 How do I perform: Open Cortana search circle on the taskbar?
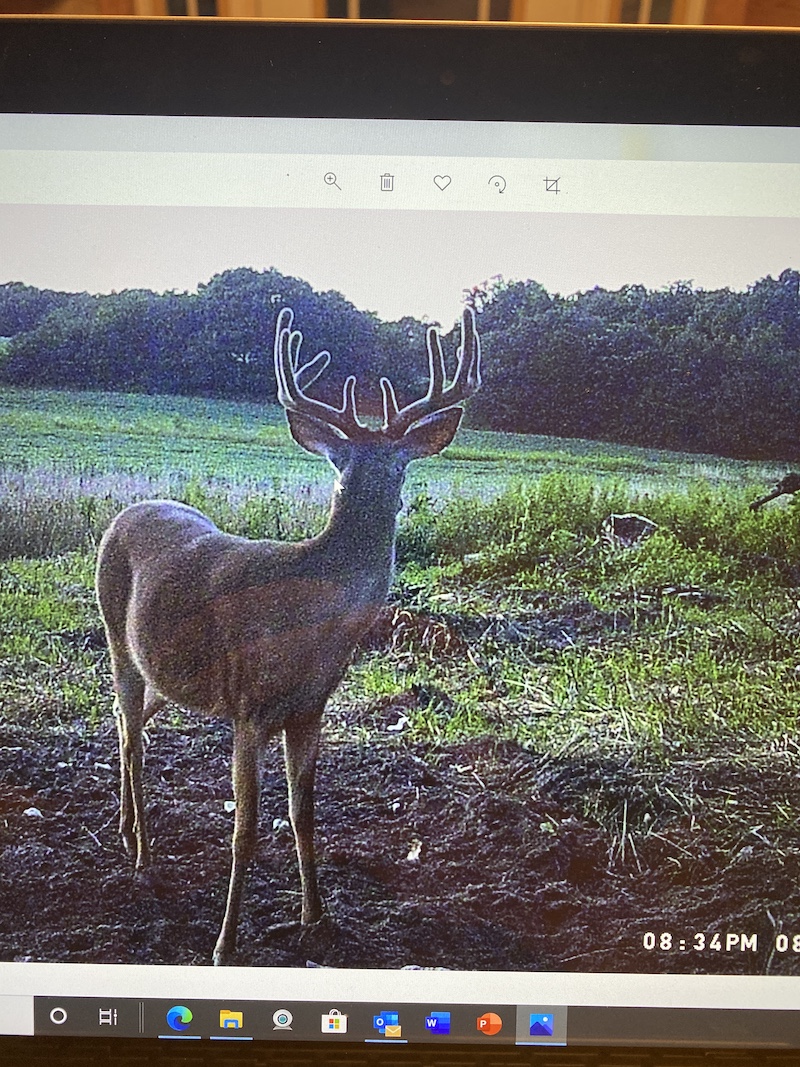pos(58,1016)
